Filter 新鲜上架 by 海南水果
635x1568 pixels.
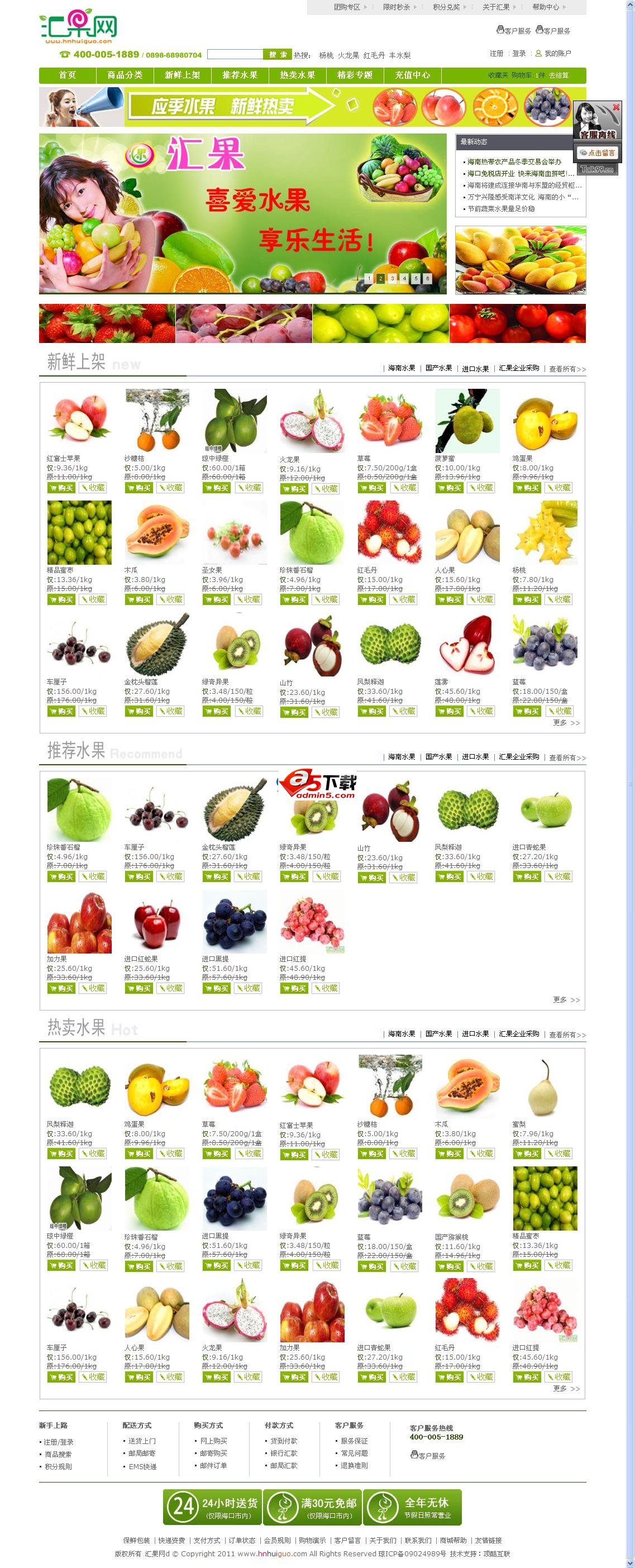[402, 368]
